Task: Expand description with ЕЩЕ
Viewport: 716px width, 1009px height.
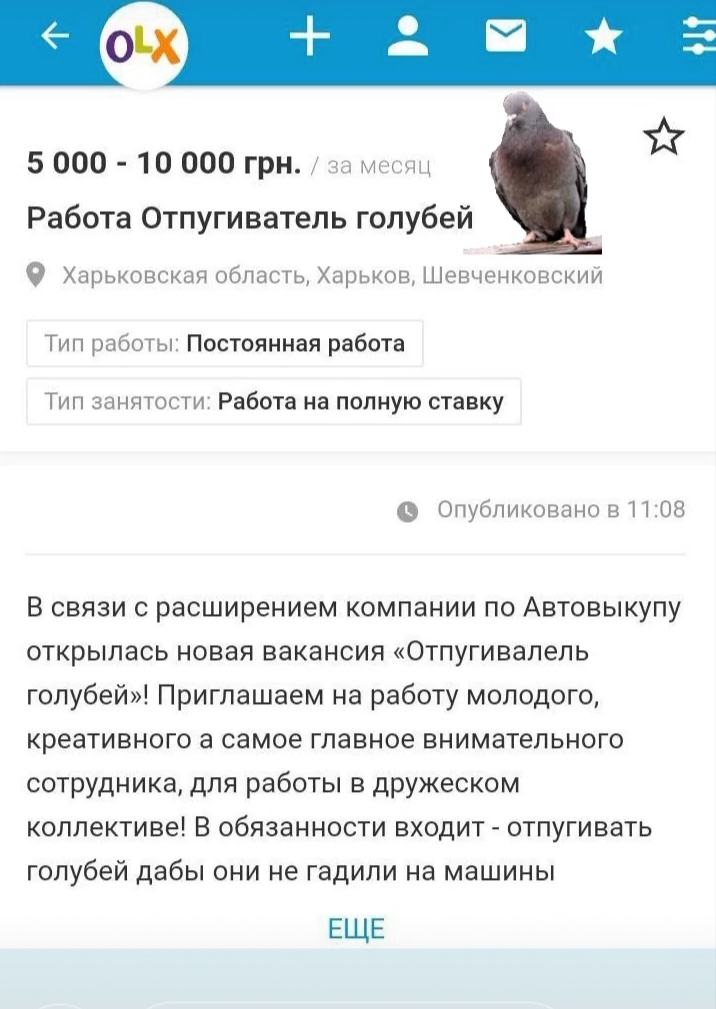Action: click(357, 929)
